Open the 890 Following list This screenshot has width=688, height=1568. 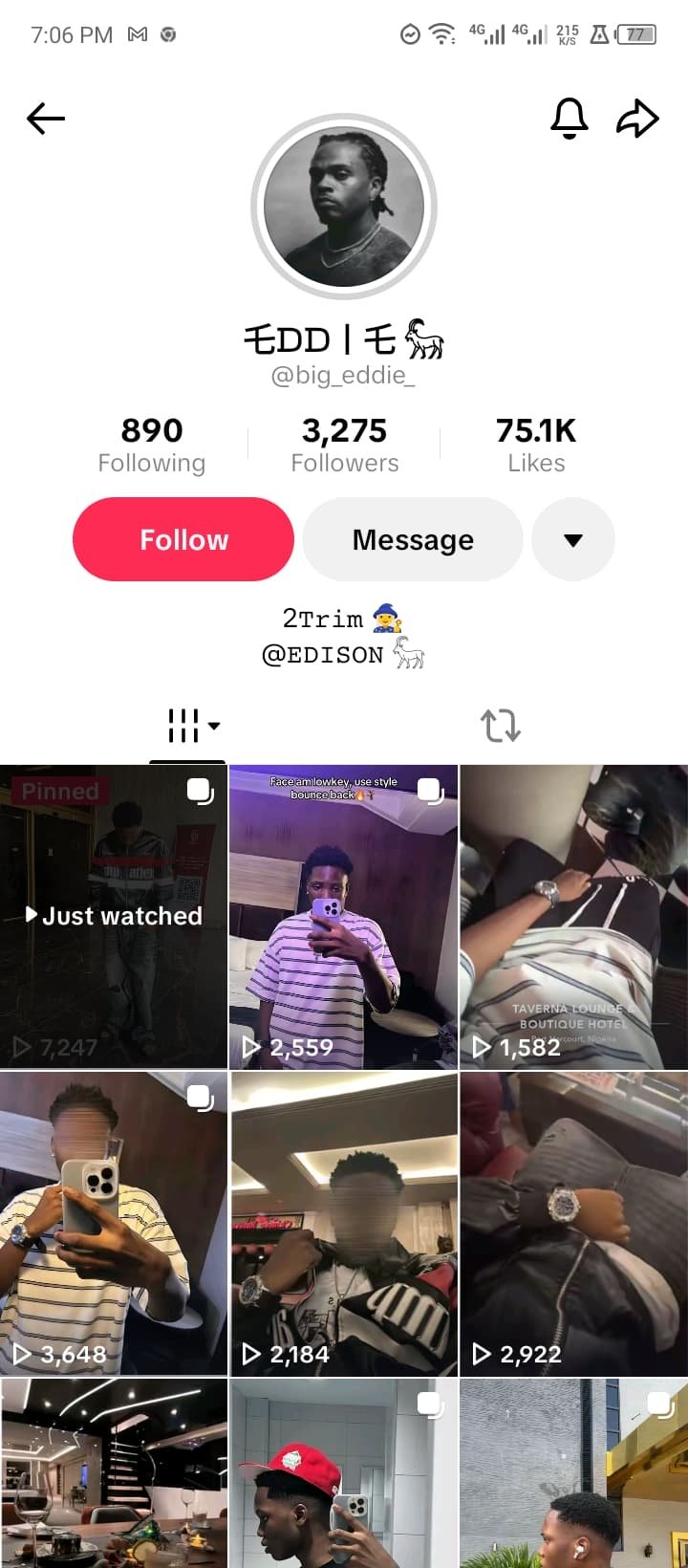(x=152, y=445)
